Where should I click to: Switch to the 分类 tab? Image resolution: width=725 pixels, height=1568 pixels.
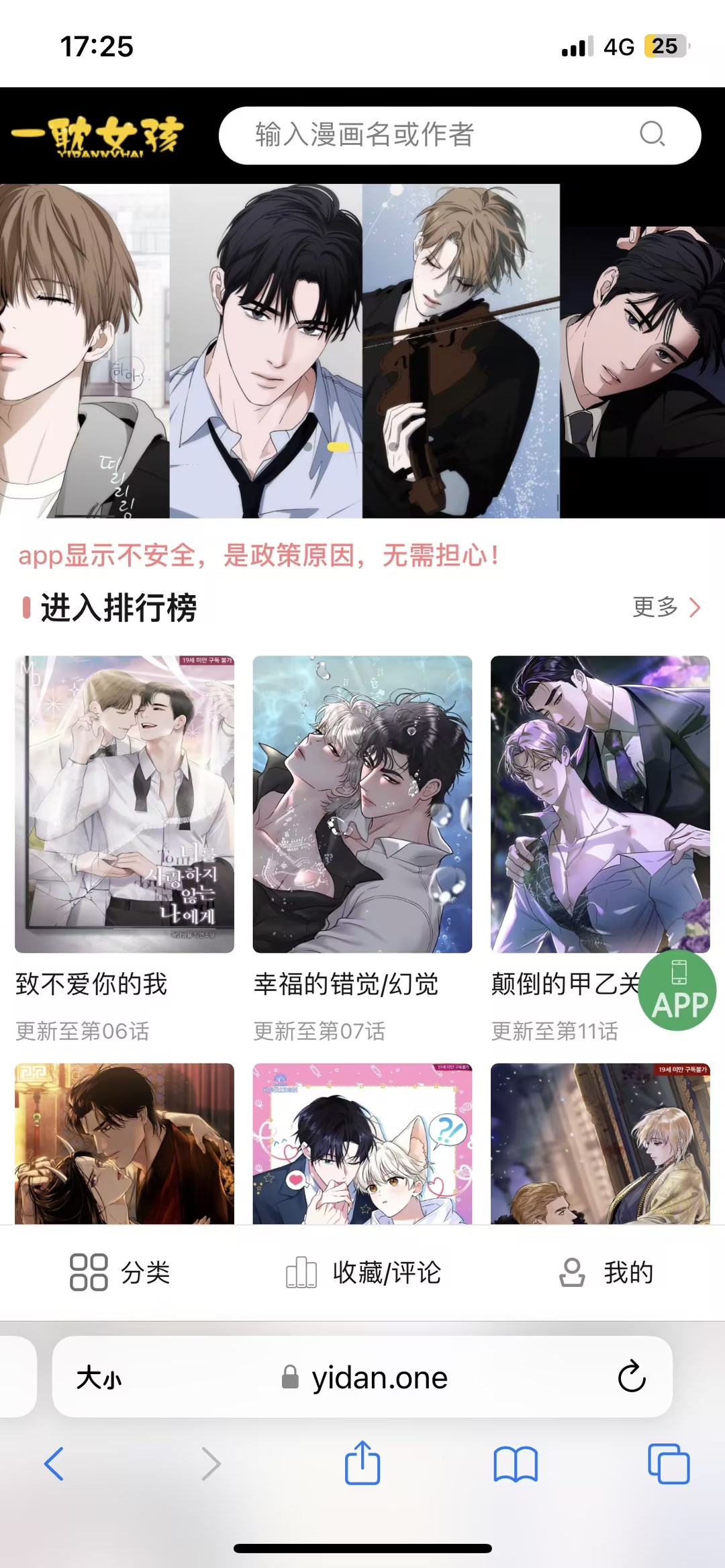[120, 1272]
